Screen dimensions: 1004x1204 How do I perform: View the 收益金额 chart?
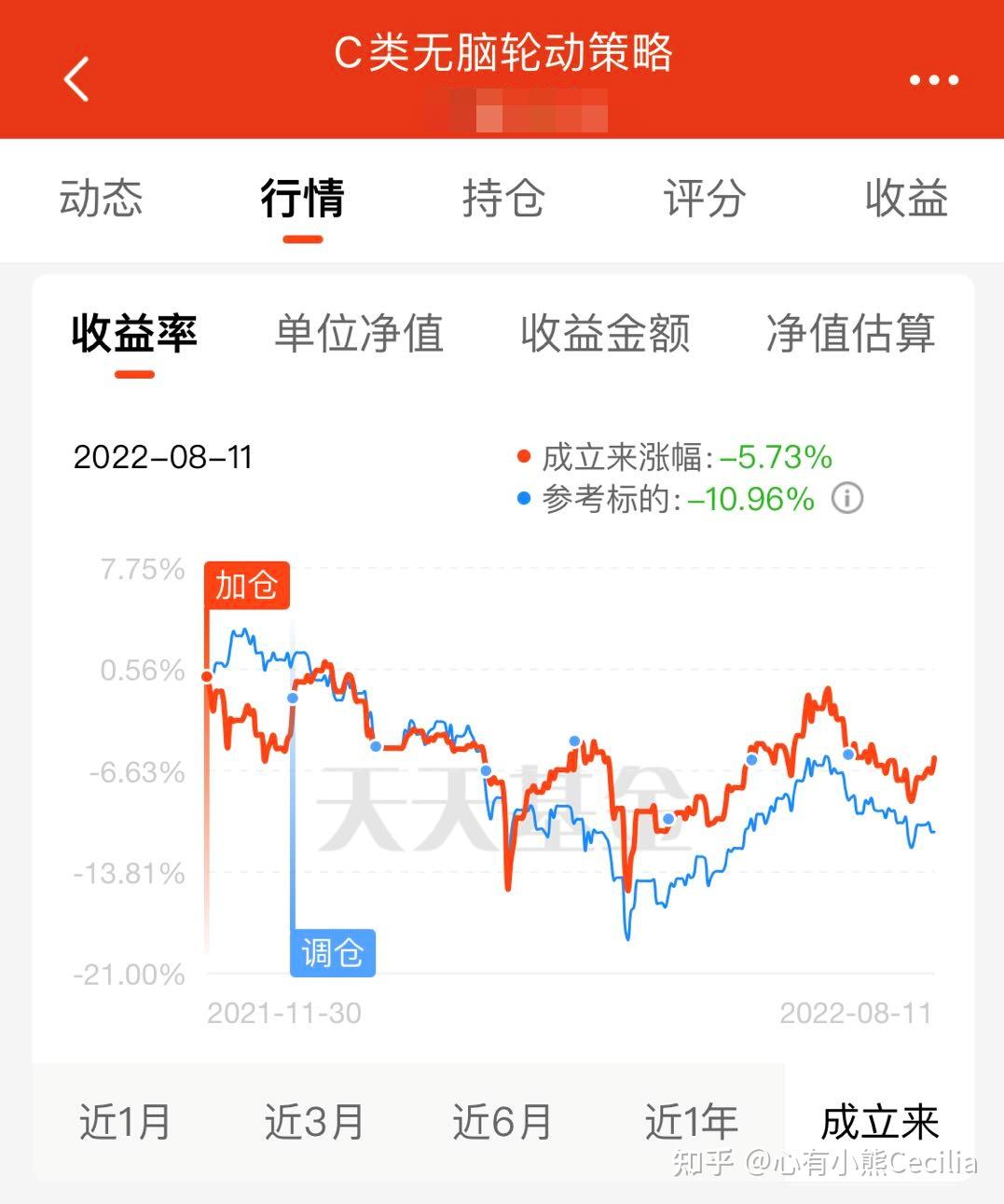[x=605, y=333]
